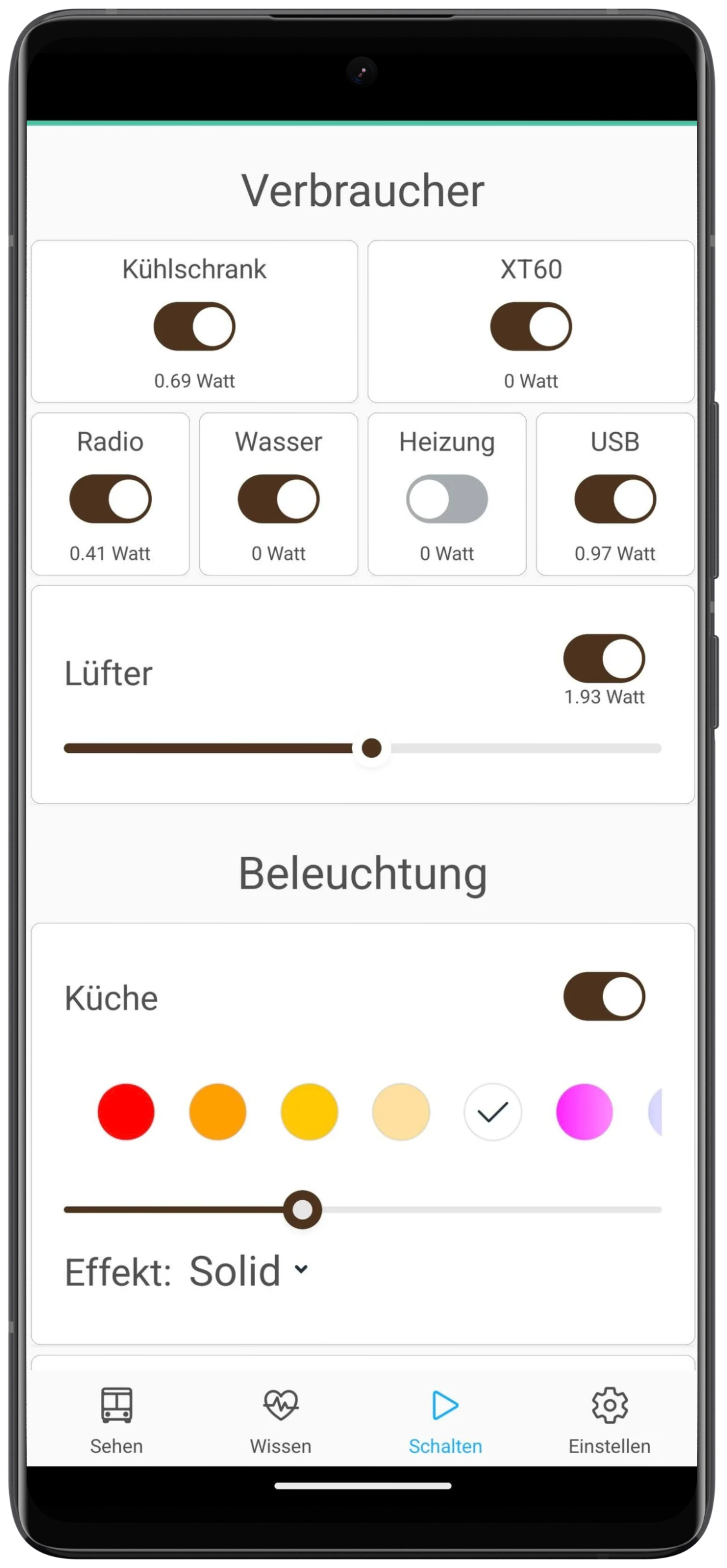
Task: Select the red color swatch
Action: click(125, 1111)
